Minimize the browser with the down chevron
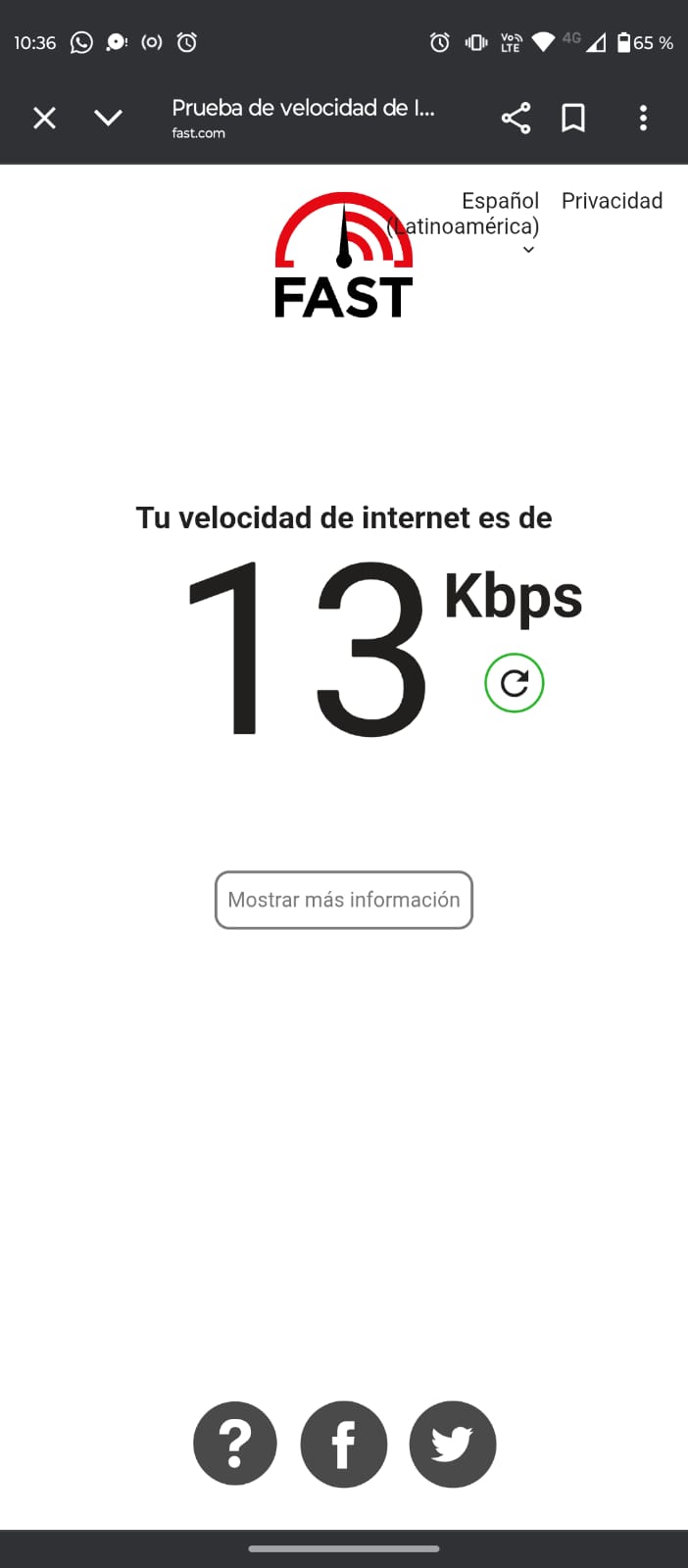Screen dimensions: 688x1568 pyautogui.click(x=108, y=119)
